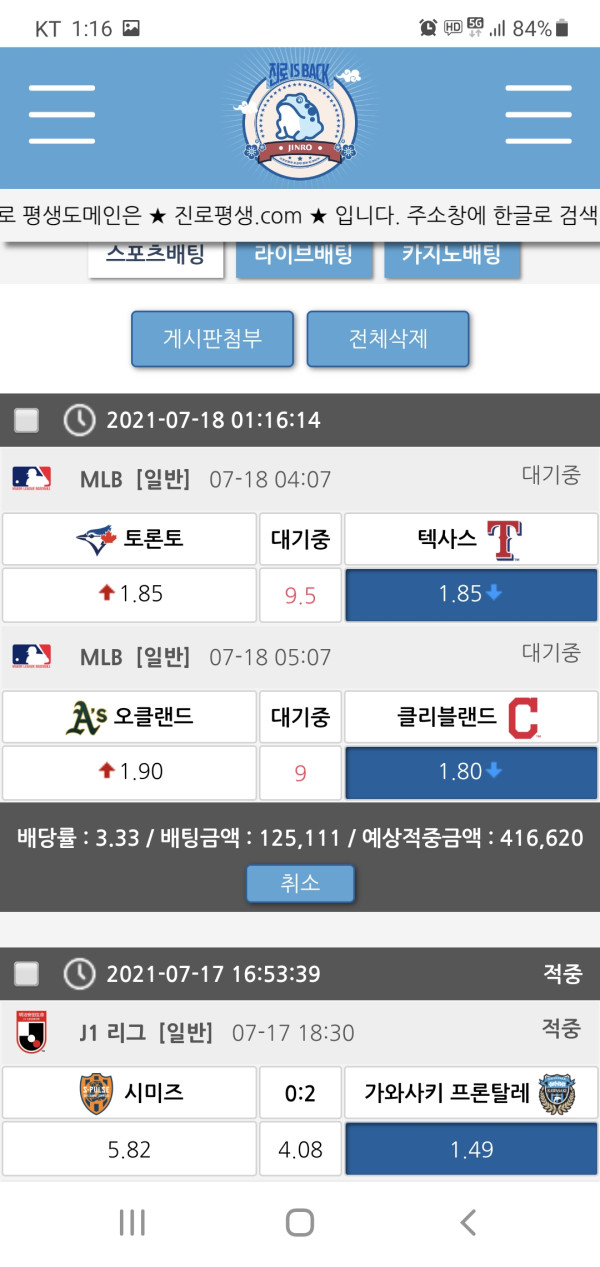Switch to 카지노배팅 tab
600x1267 pixels.
click(x=451, y=257)
